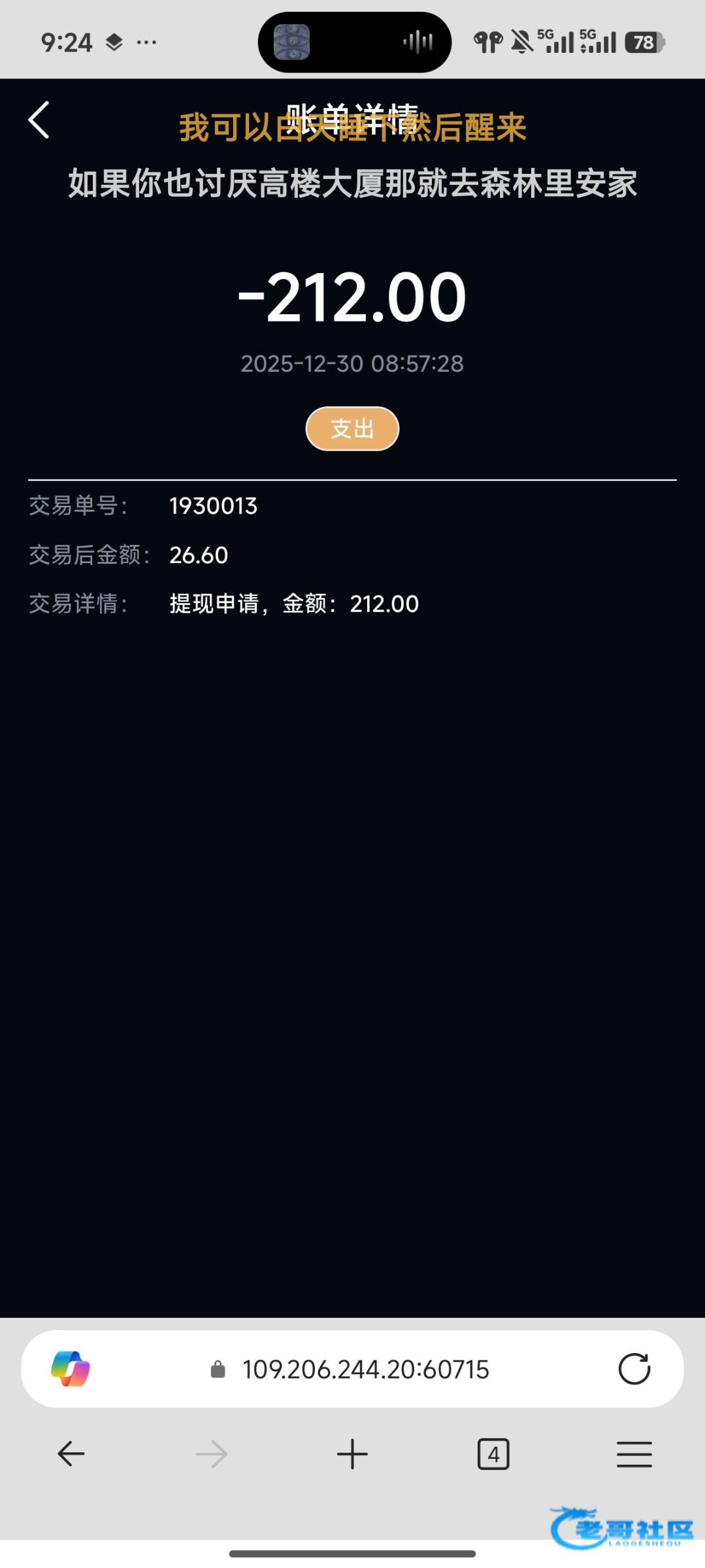Open the browser hamburger menu
The width and height of the screenshot is (705, 1568).
click(634, 1454)
